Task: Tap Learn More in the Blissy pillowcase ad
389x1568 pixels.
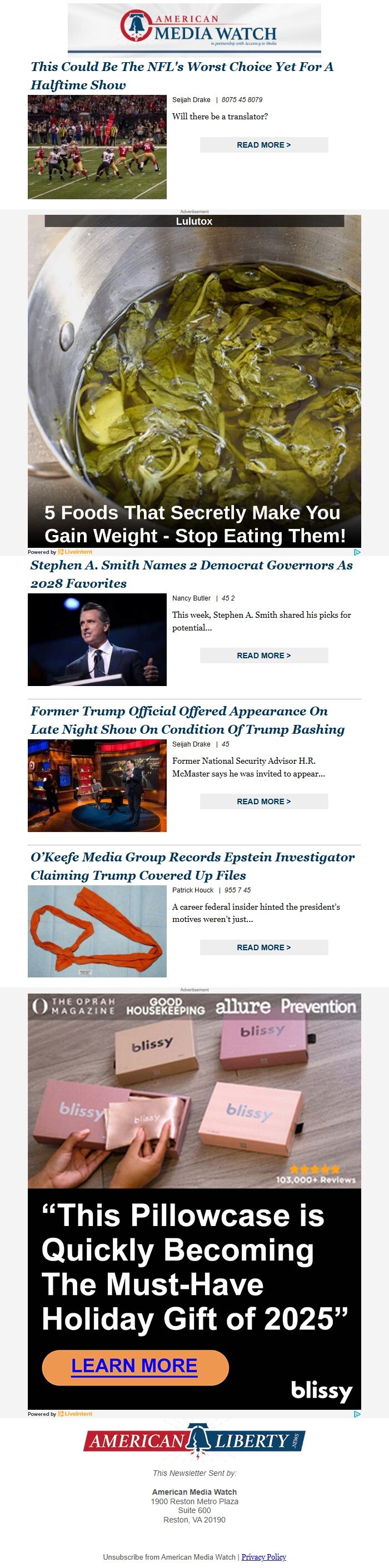Action: 134,1367
